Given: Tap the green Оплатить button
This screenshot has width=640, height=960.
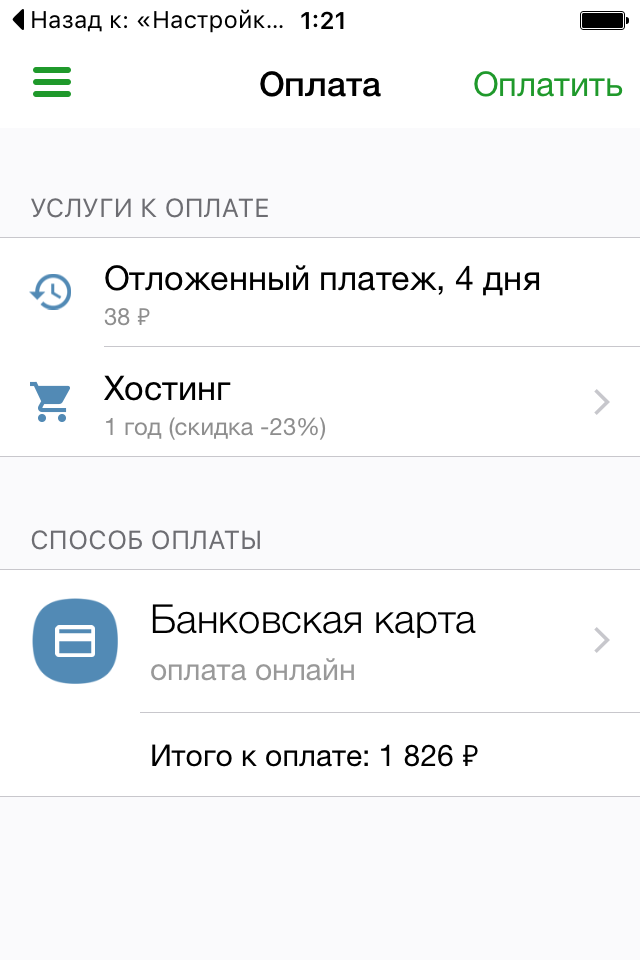Looking at the screenshot, I should (547, 85).
